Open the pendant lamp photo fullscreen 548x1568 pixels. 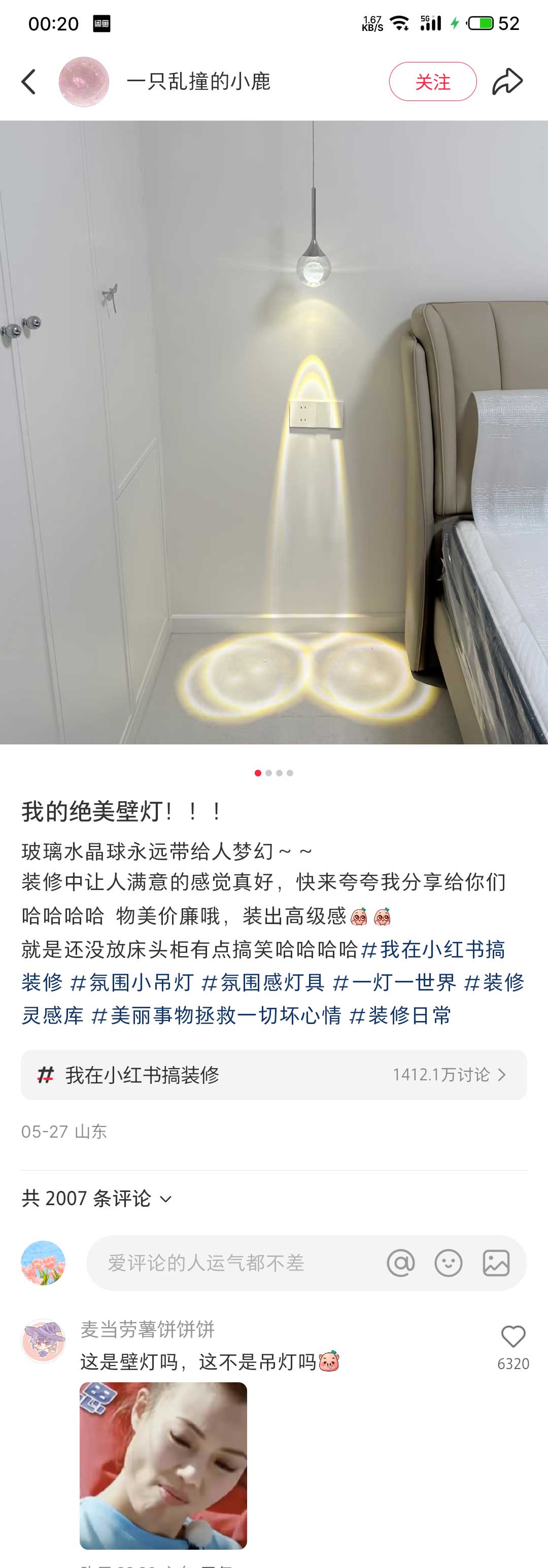[274, 432]
